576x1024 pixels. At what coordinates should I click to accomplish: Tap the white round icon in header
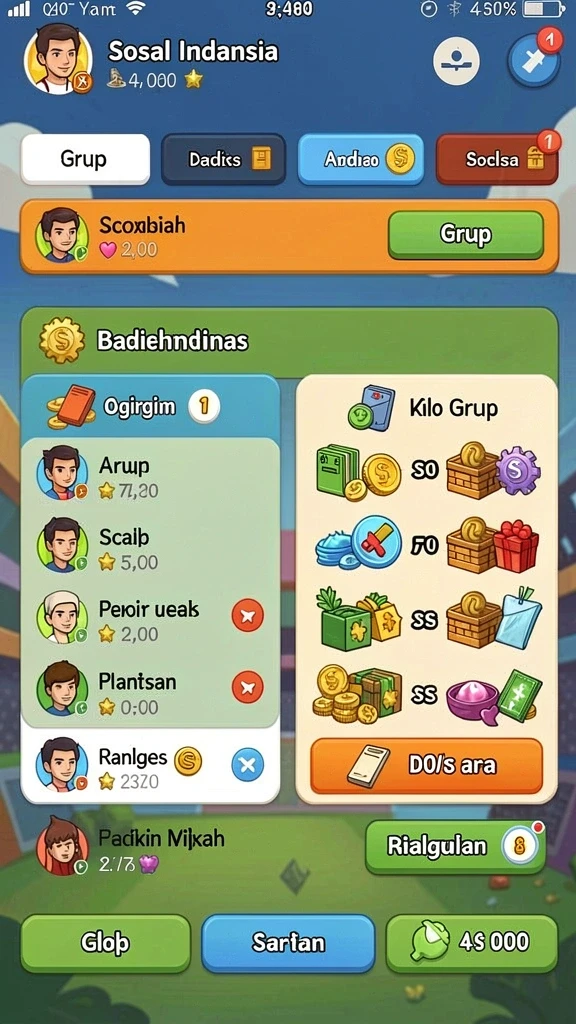click(x=456, y=62)
